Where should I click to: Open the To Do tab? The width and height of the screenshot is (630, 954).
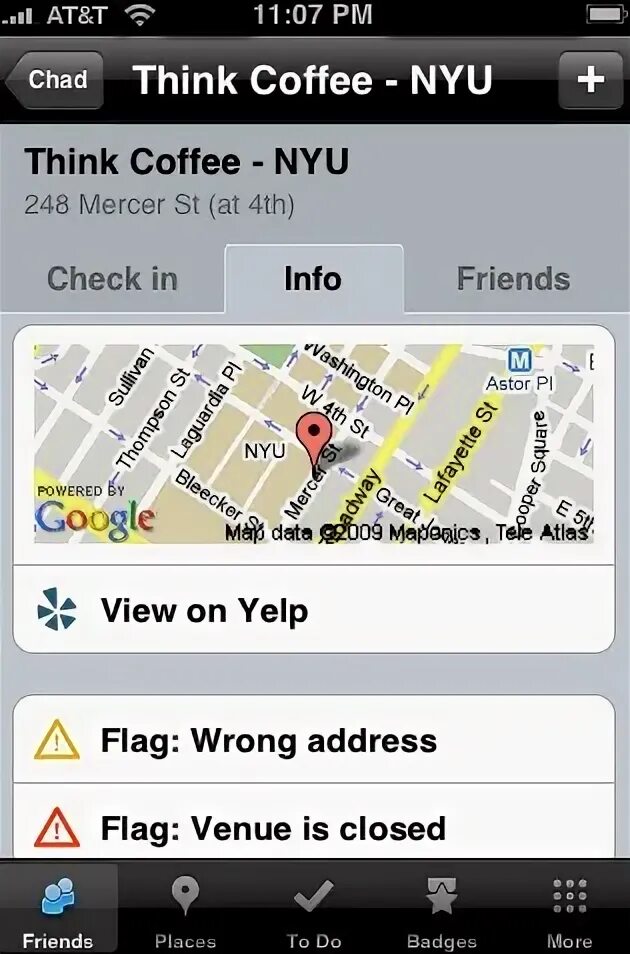pyautogui.click(x=314, y=910)
